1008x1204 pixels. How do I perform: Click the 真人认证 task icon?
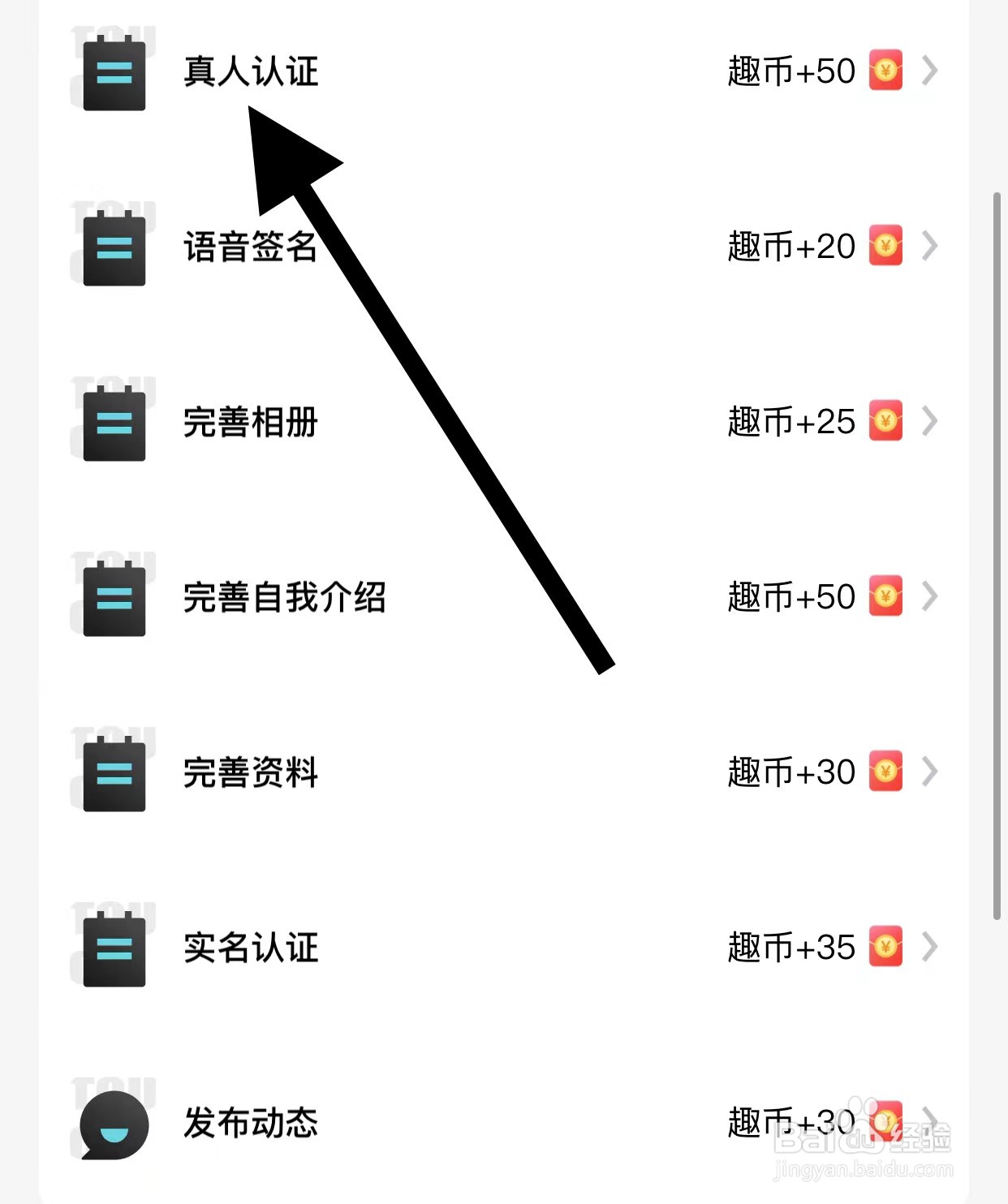coord(114,73)
